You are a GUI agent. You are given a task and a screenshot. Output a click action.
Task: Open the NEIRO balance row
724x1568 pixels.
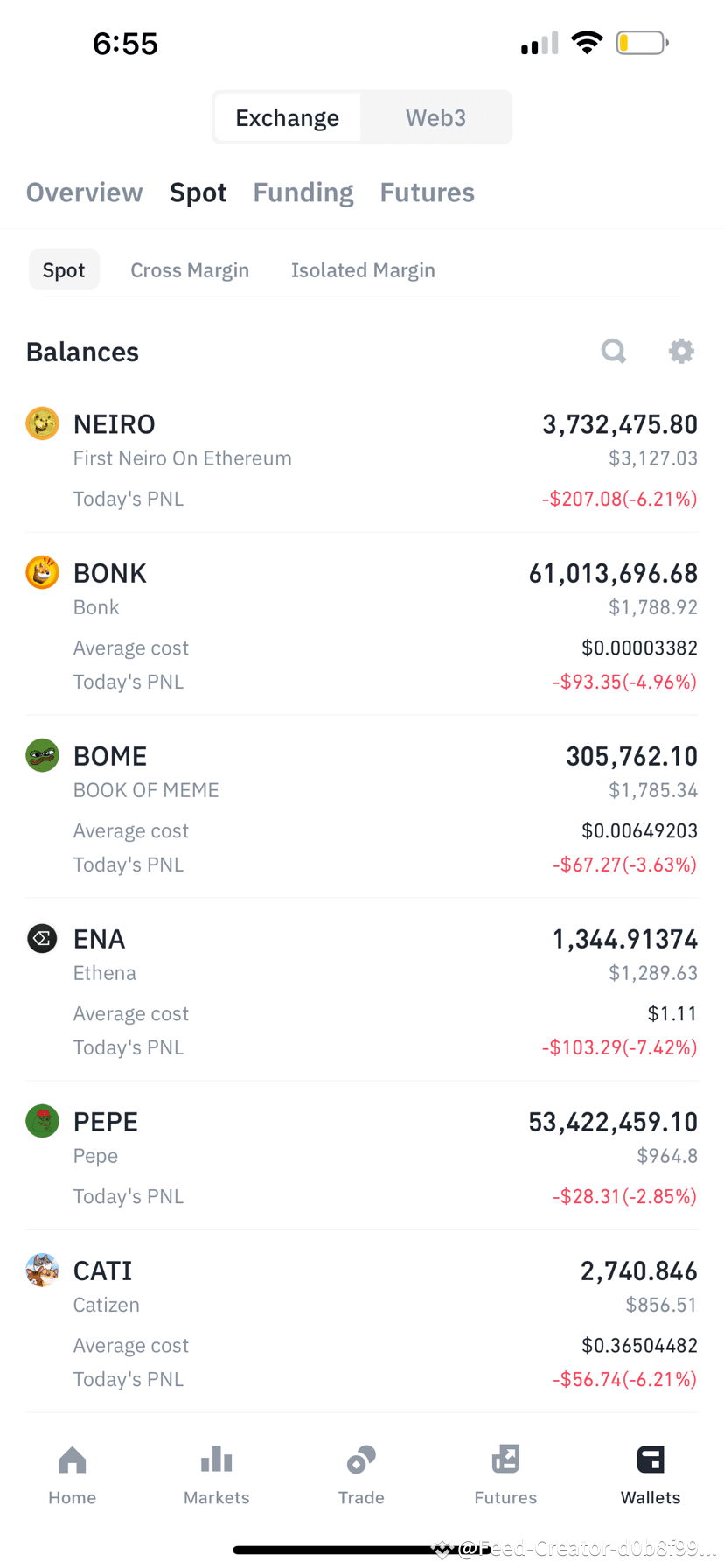pos(362,460)
